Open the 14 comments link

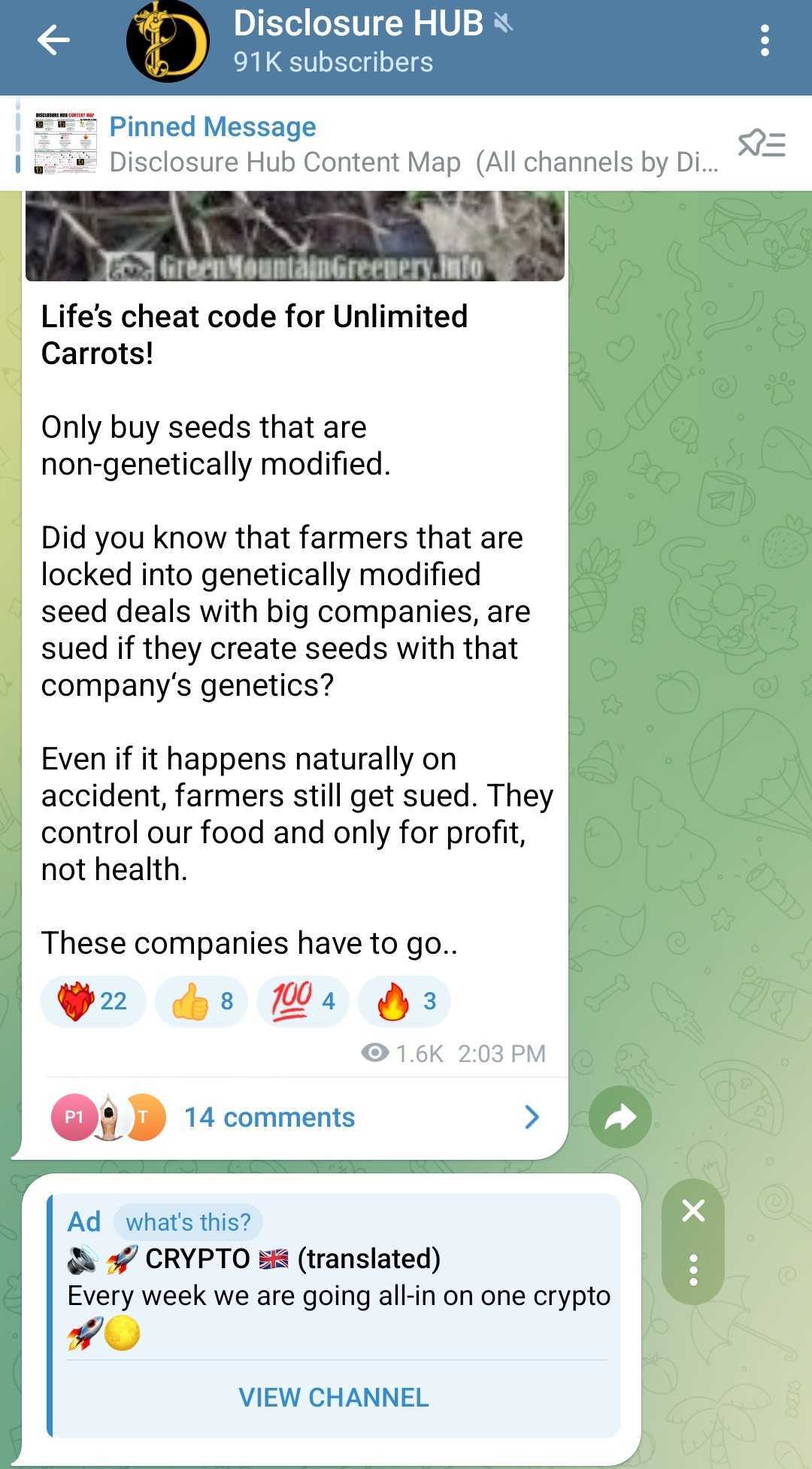pos(270,1117)
